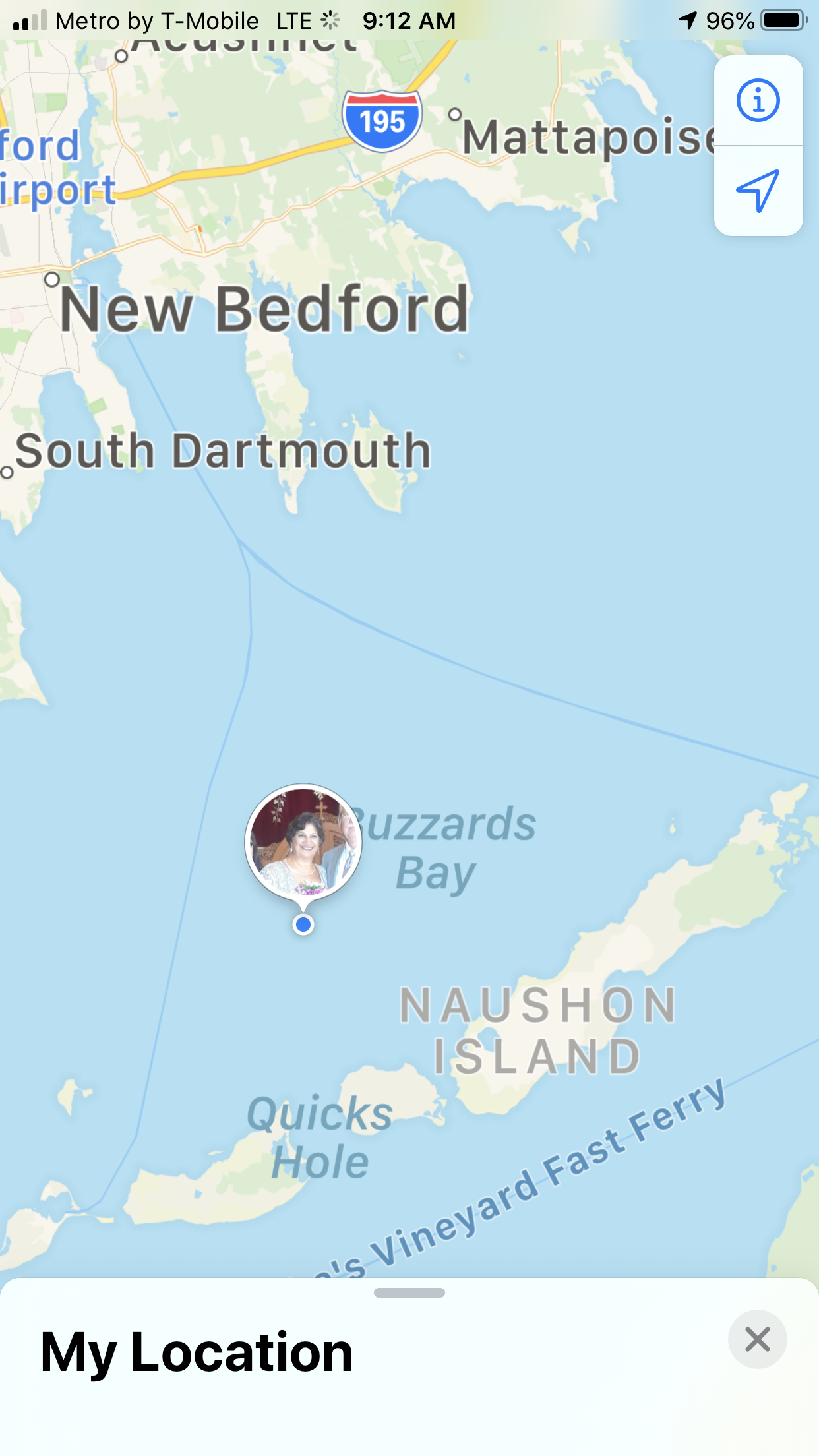Center map on current location arrow
The image size is (819, 1456).
[758, 191]
